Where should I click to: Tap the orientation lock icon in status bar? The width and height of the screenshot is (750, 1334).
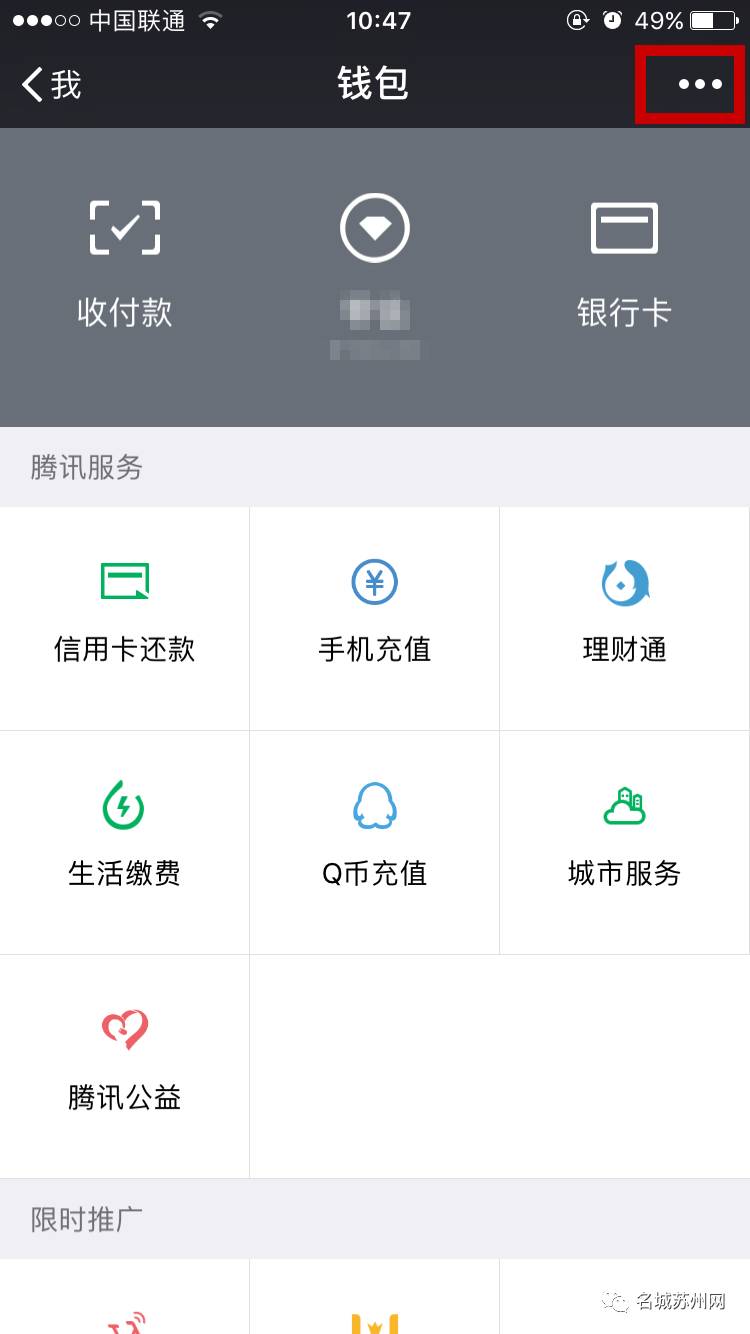[578, 19]
